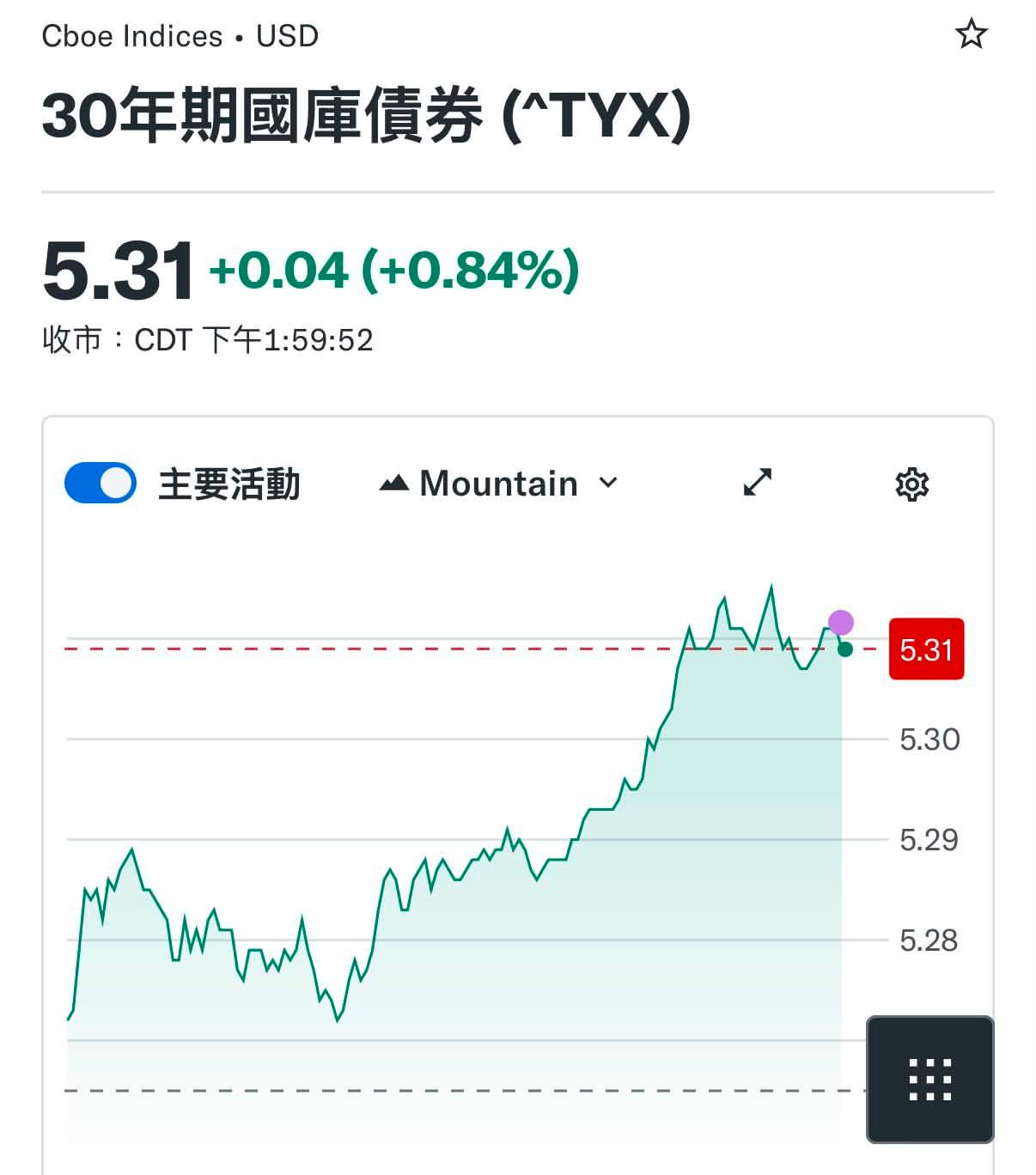This screenshot has width=1036, height=1175.
Task: Turn off the 主要活動 toggle
Action: click(101, 483)
